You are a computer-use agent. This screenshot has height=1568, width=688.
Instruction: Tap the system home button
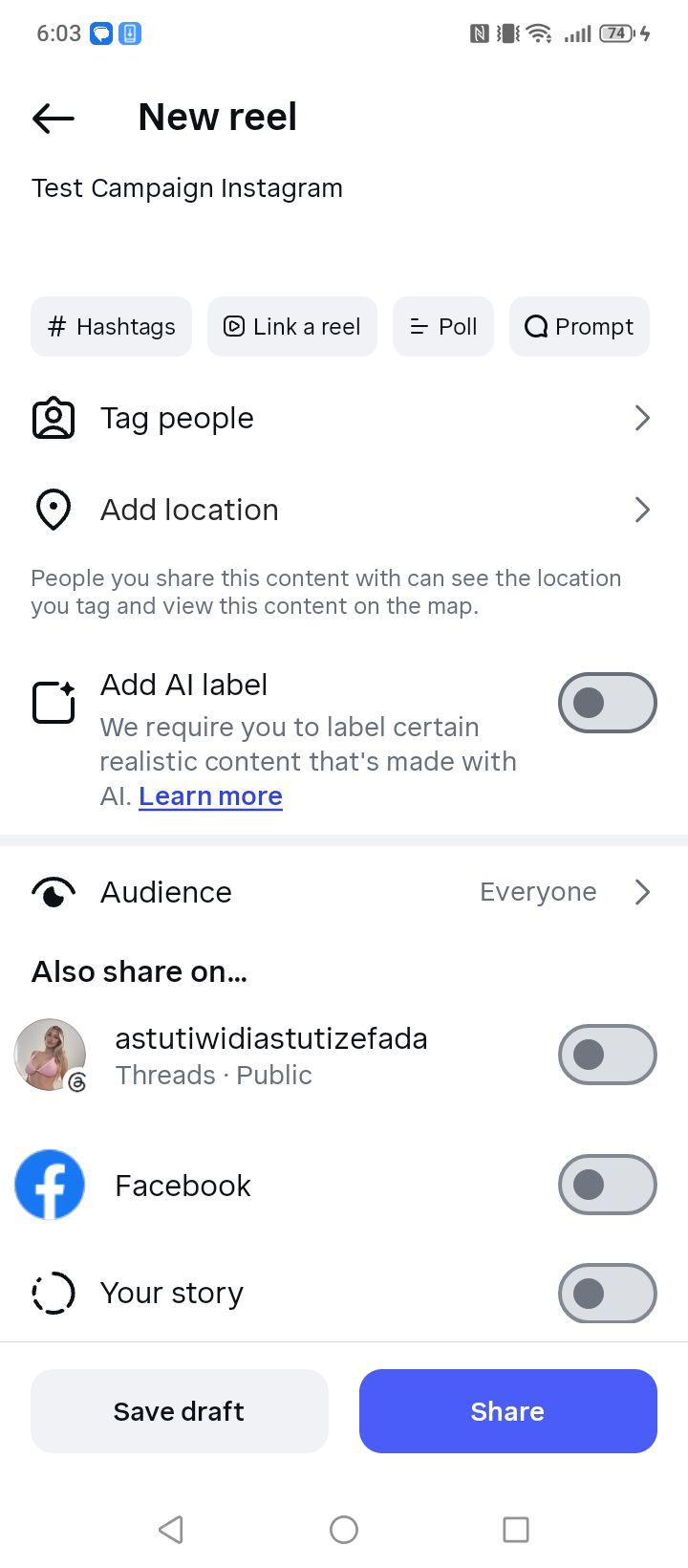(x=344, y=1530)
